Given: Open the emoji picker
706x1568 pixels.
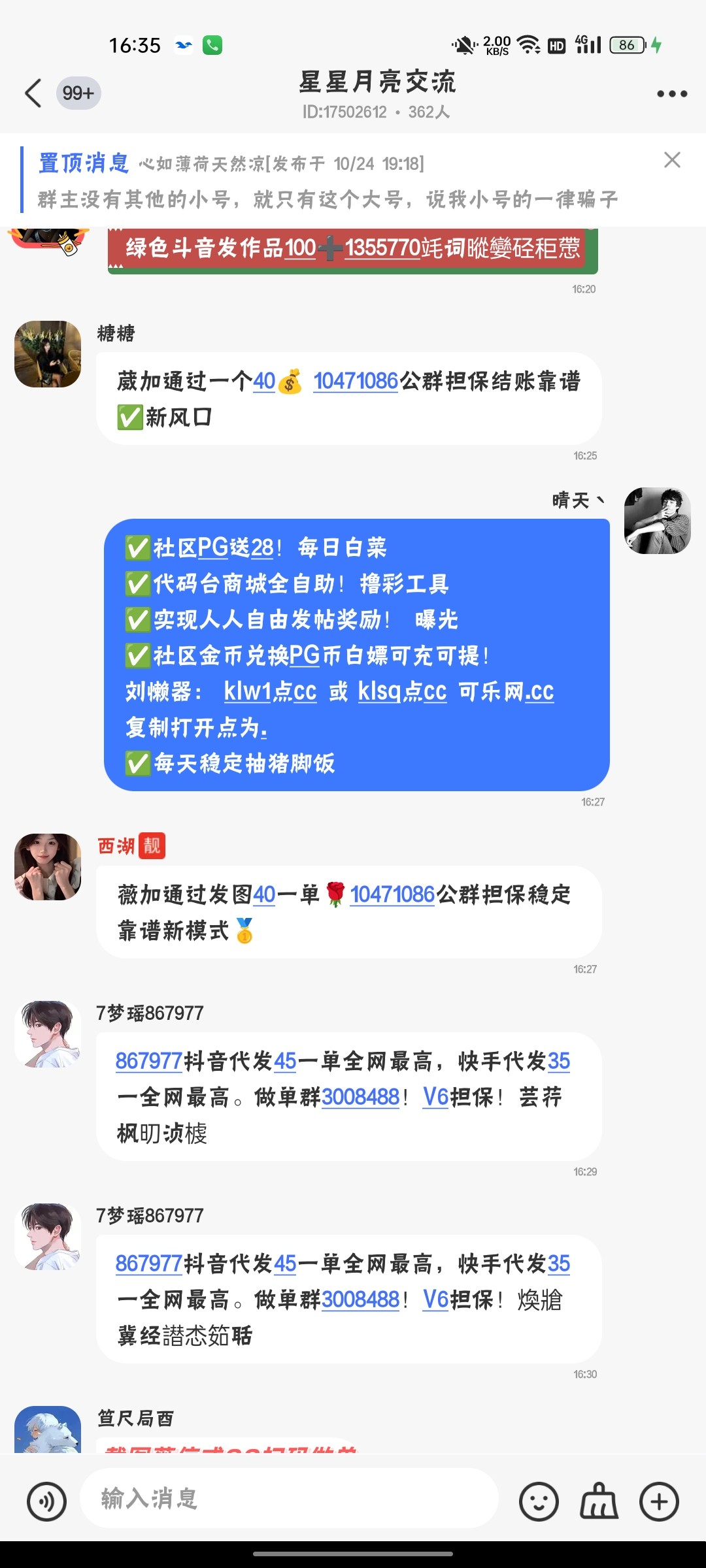Looking at the screenshot, I should pyautogui.click(x=539, y=1500).
